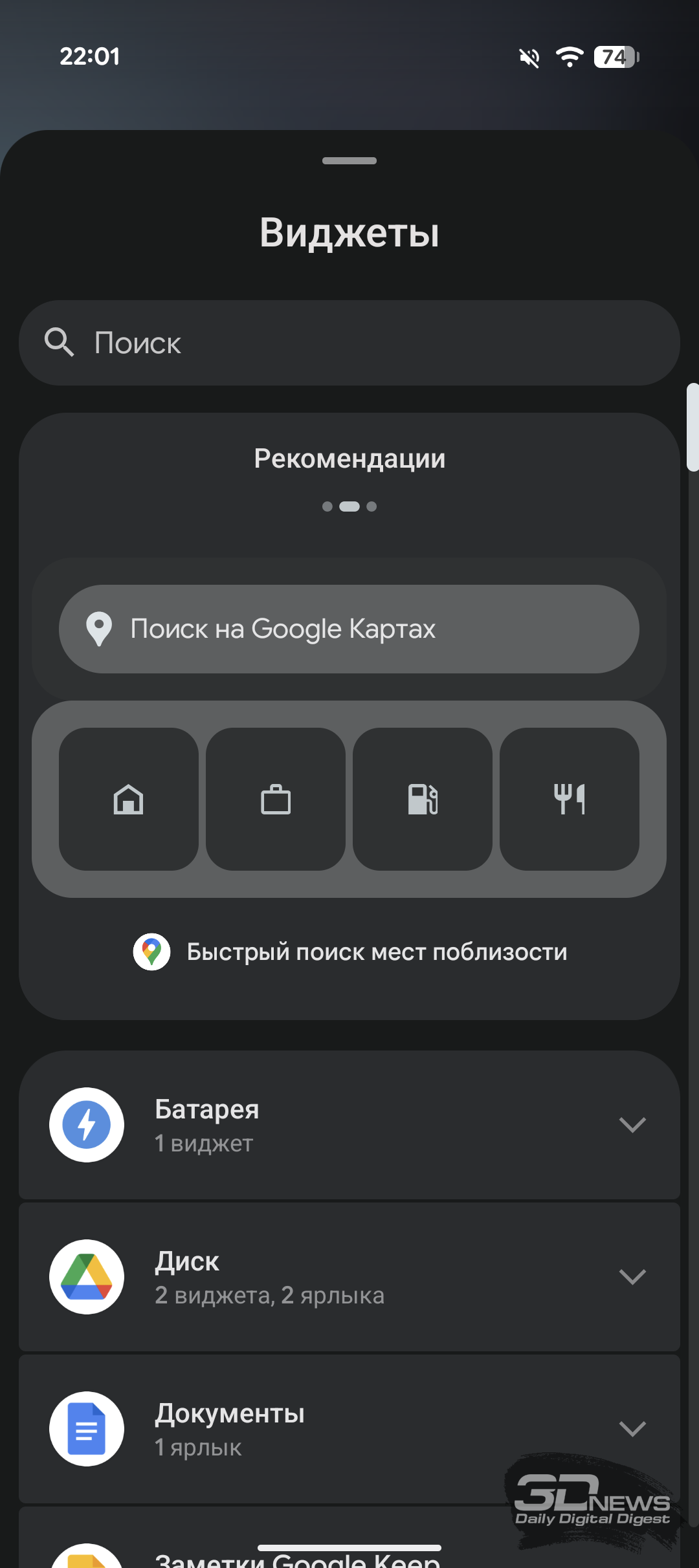
Task: Select the Поиск на Google Картах widget
Action: pos(349,629)
